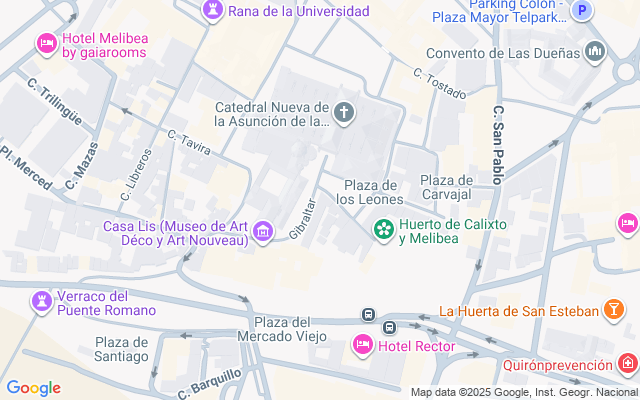
Task: Tap the Parking Colon parking marker
Action: (582, 10)
